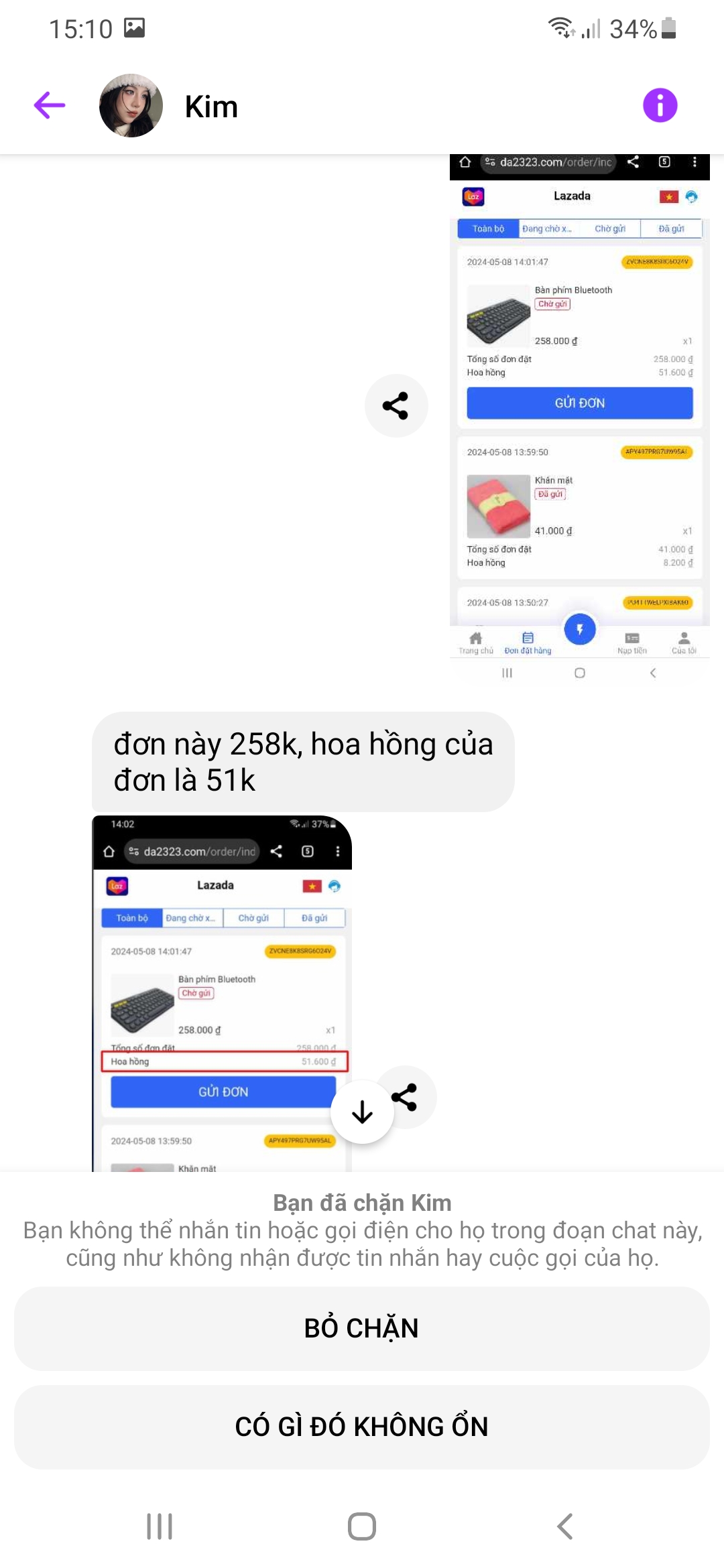724x1568 pixels.
Task: Select CÓ GÌ ĐÓ KHÔNG ỔN
Action: 362,1427
